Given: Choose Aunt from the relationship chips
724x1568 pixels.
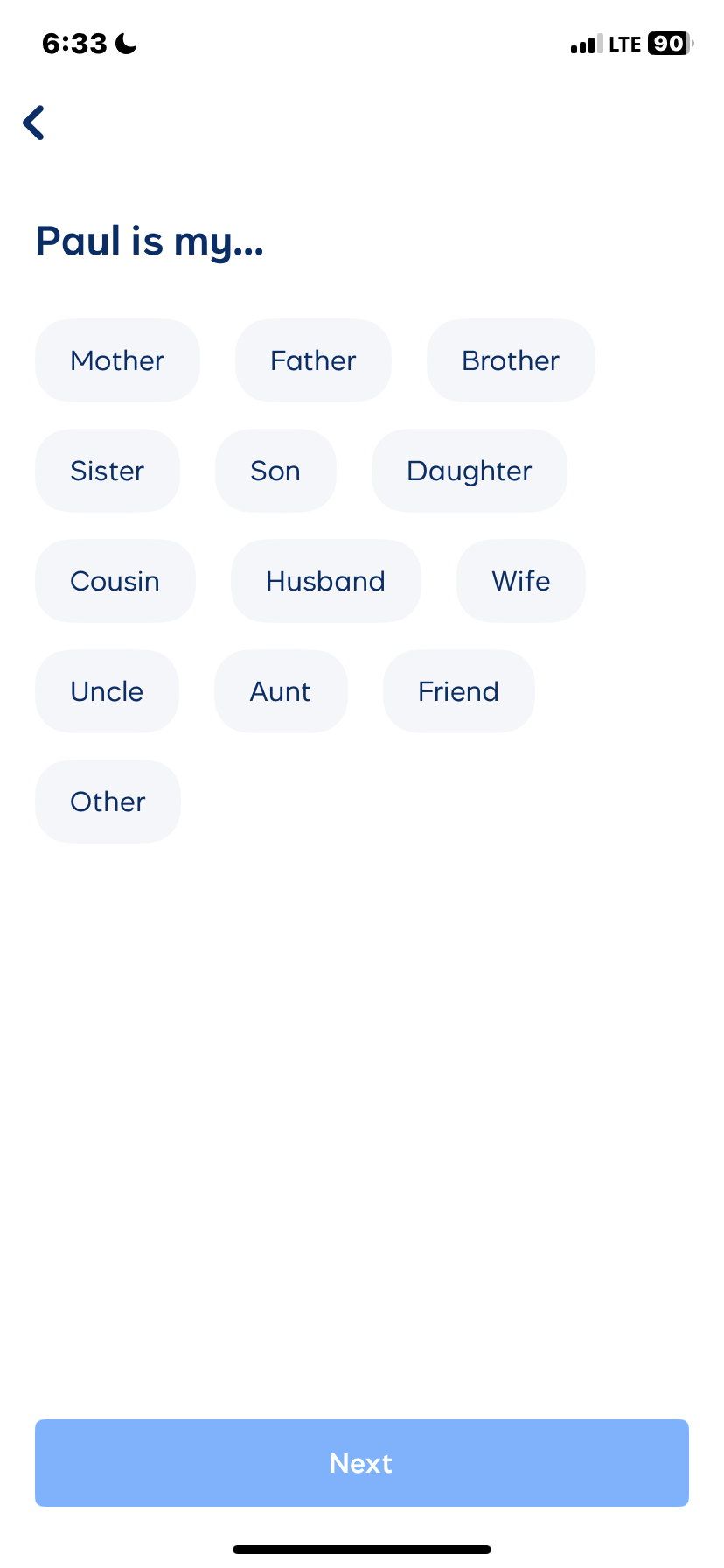Looking at the screenshot, I should pos(281,691).
